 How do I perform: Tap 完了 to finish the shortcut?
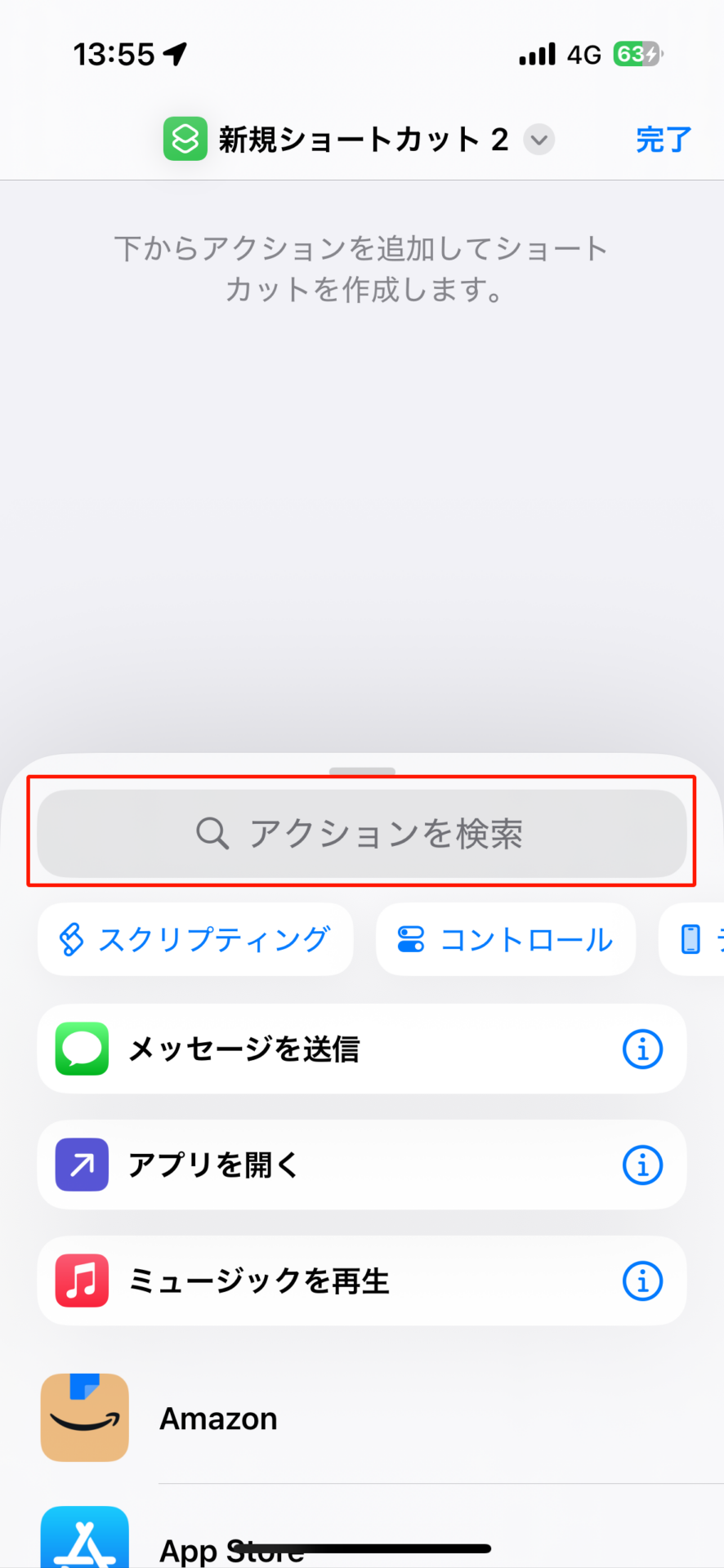[x=663, y=140]
